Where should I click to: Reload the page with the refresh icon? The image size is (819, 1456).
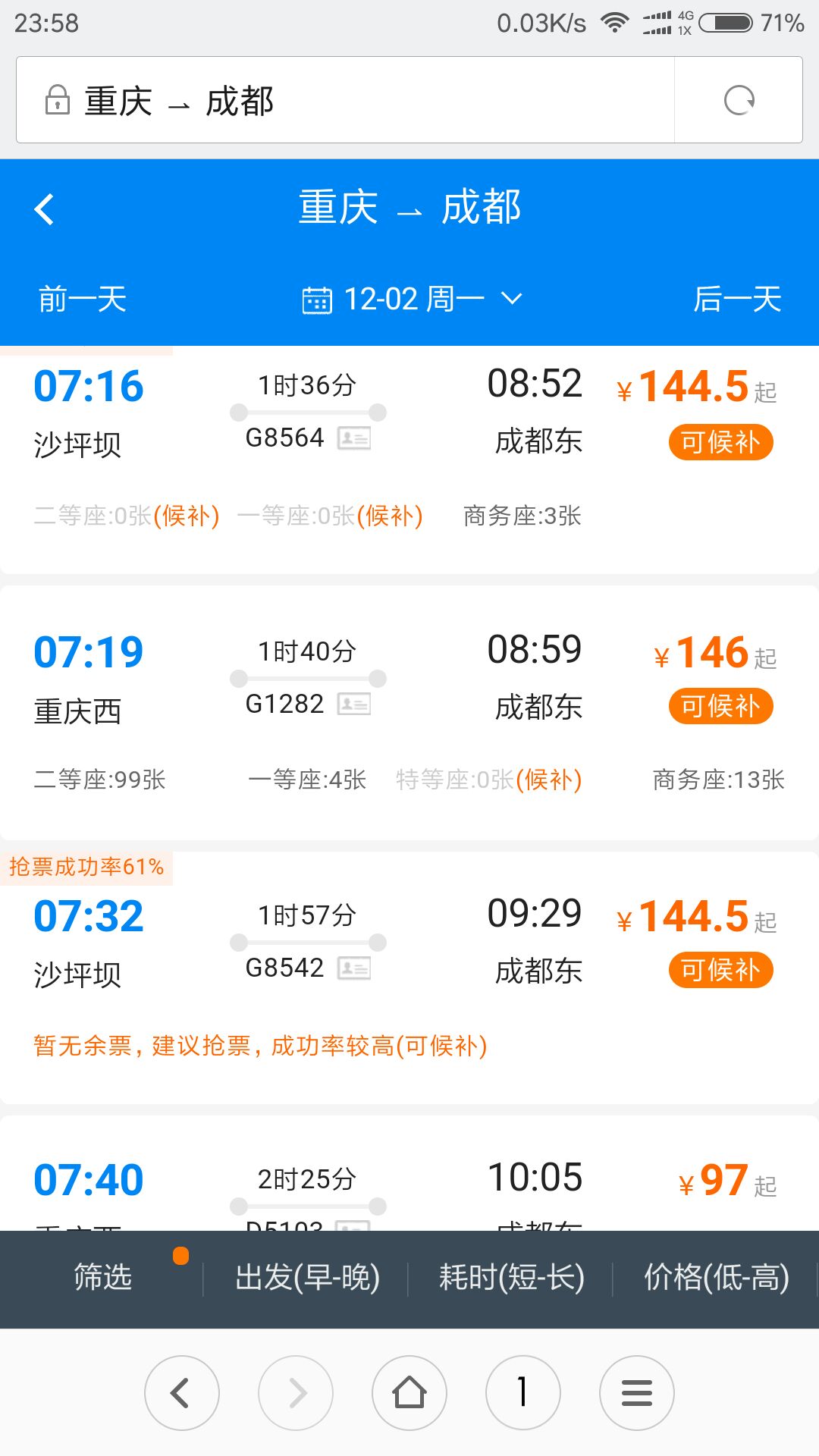coord(739,100)
